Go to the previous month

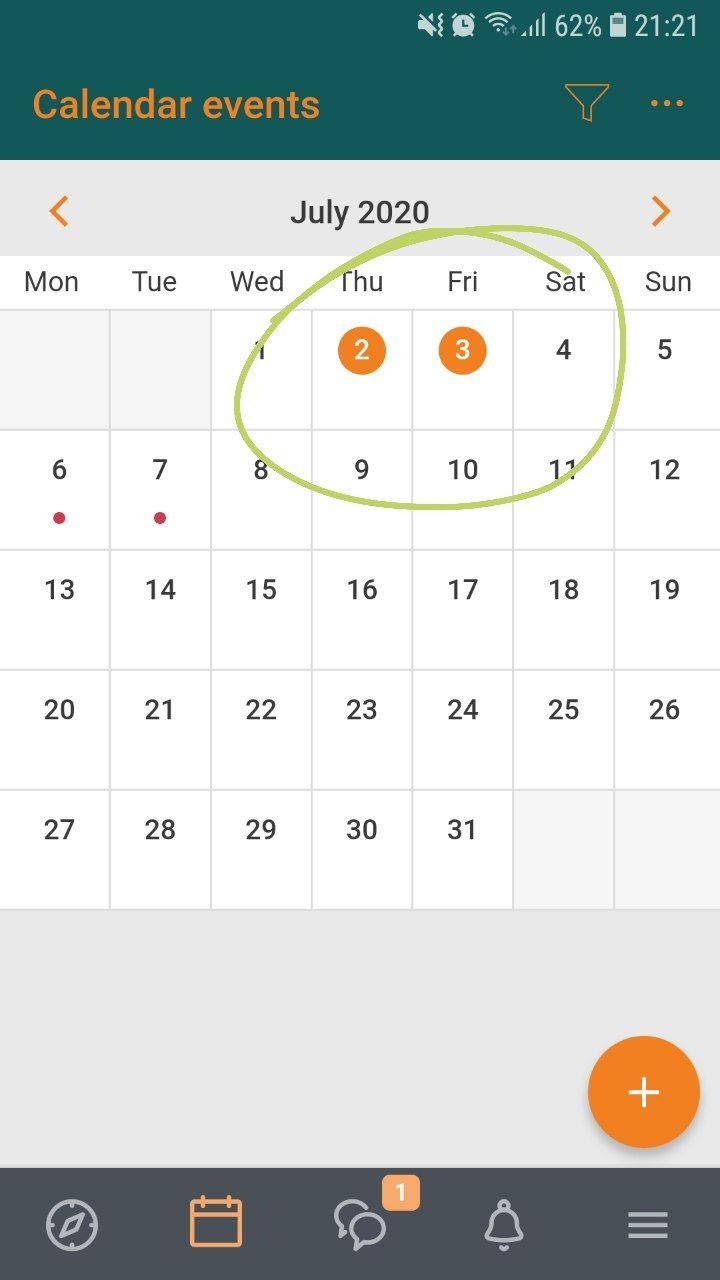pyautogui.click(x=59, y=211)
